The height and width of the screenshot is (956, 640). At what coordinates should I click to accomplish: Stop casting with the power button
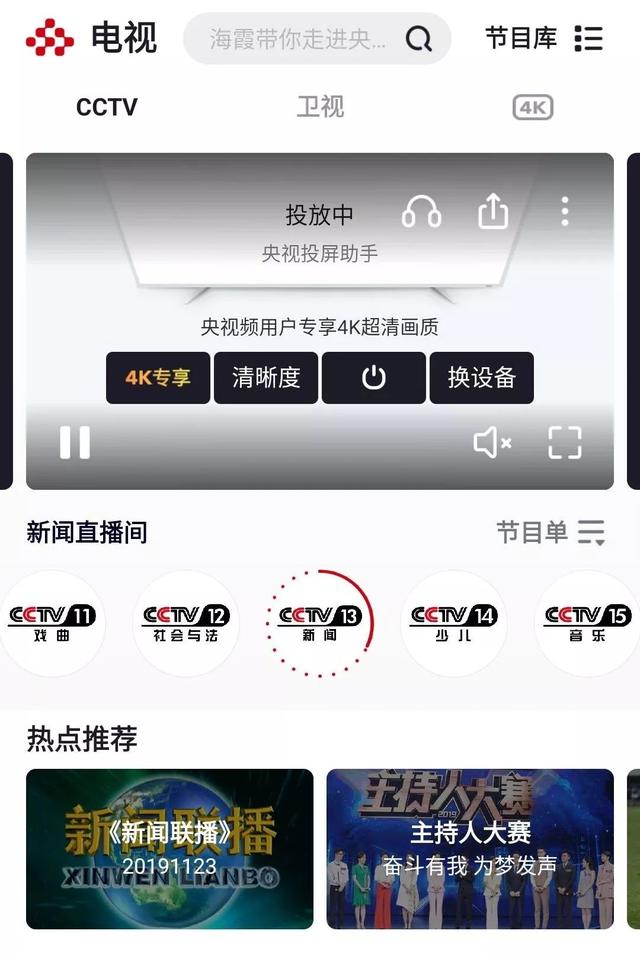coord(373,378)
